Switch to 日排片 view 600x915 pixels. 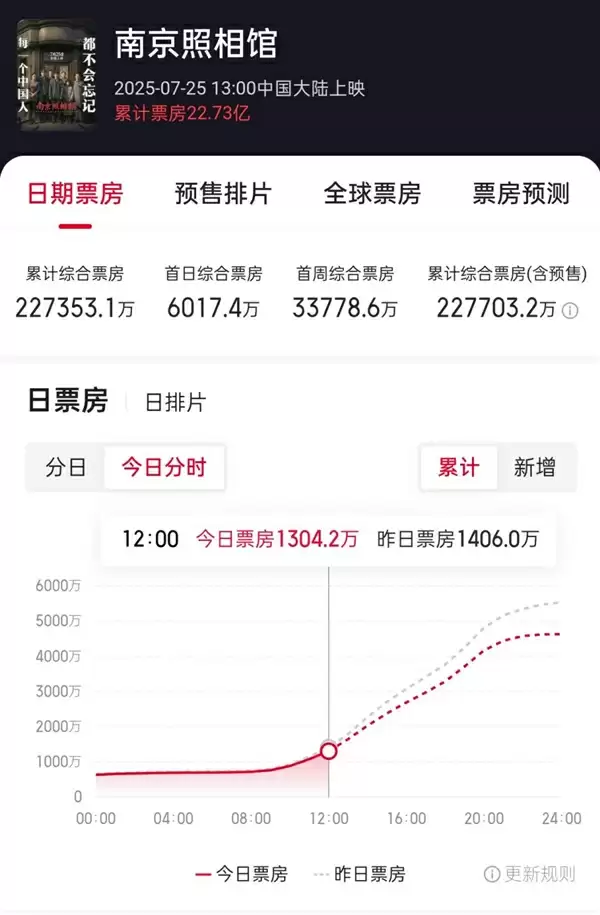pyautogui.click(x=175, y=402)
